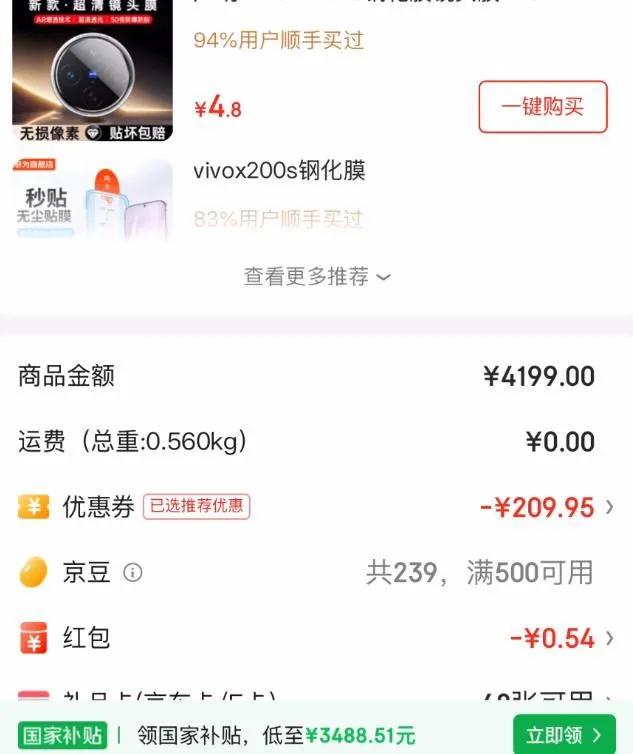633x754 pixels.
Task: Open the lens protector product image
Action: pyautogui.click(x=92, y=72)
